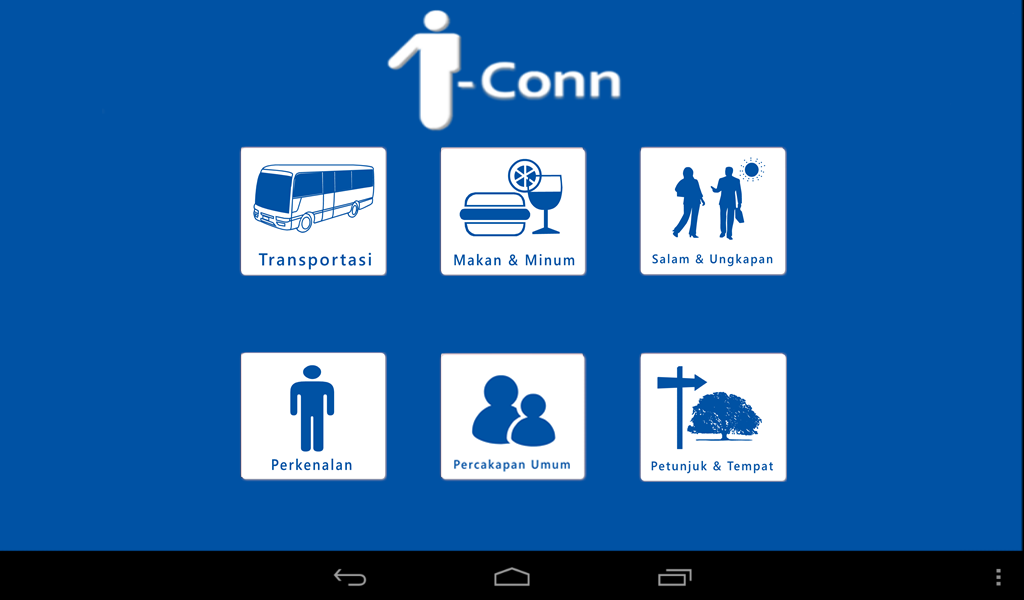Open the recent apps view

(675, 577)
